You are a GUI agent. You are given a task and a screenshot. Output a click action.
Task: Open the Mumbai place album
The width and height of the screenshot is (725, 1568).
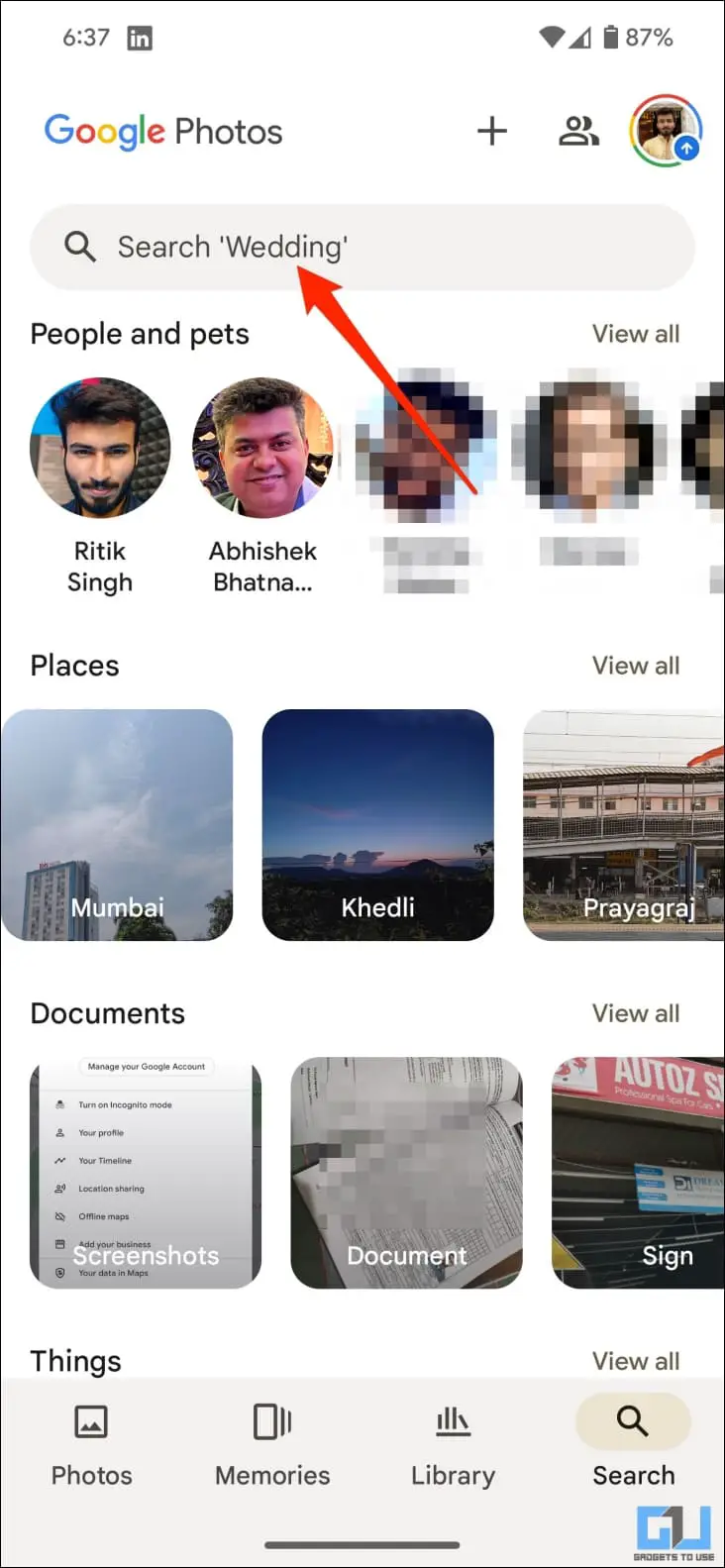coord(117,824)
